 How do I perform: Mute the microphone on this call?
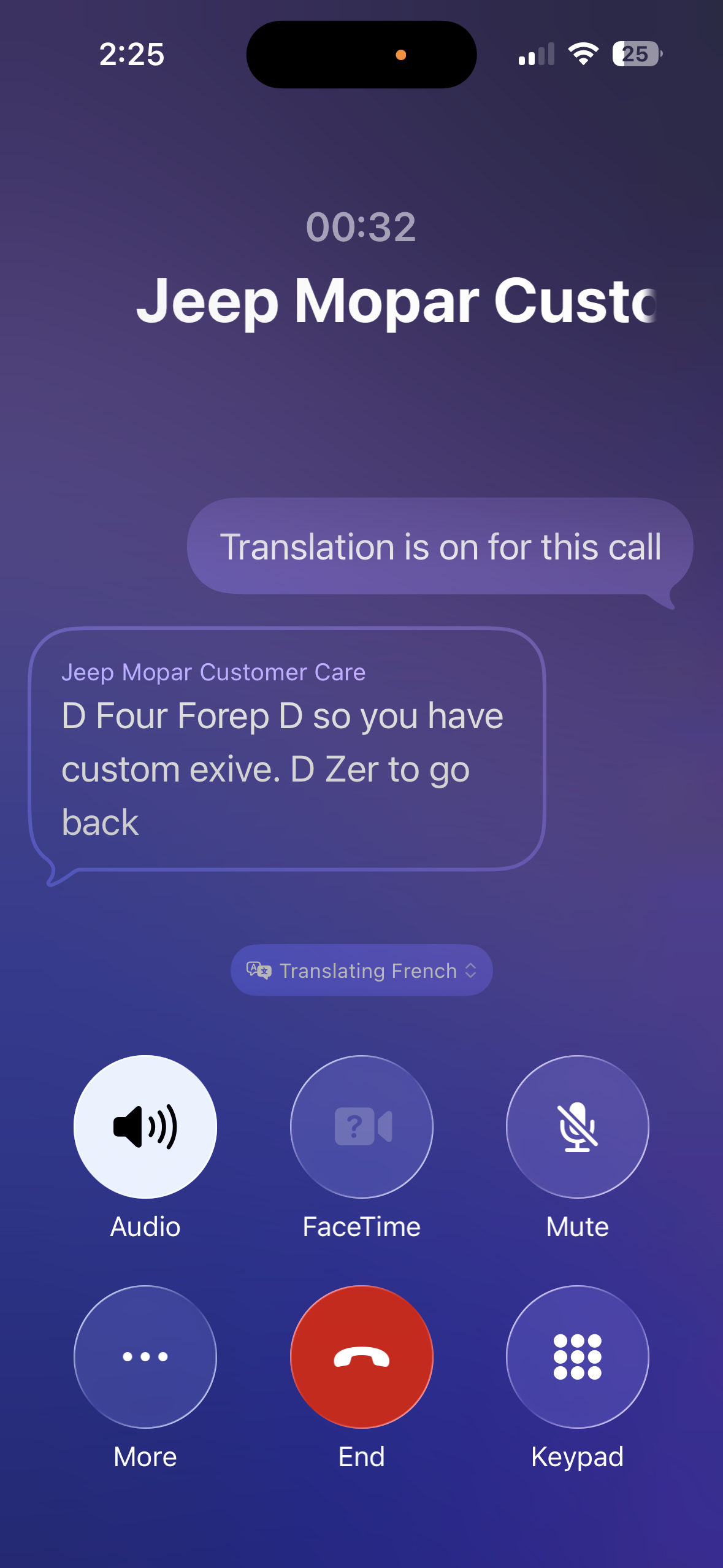click(577, 1126)
